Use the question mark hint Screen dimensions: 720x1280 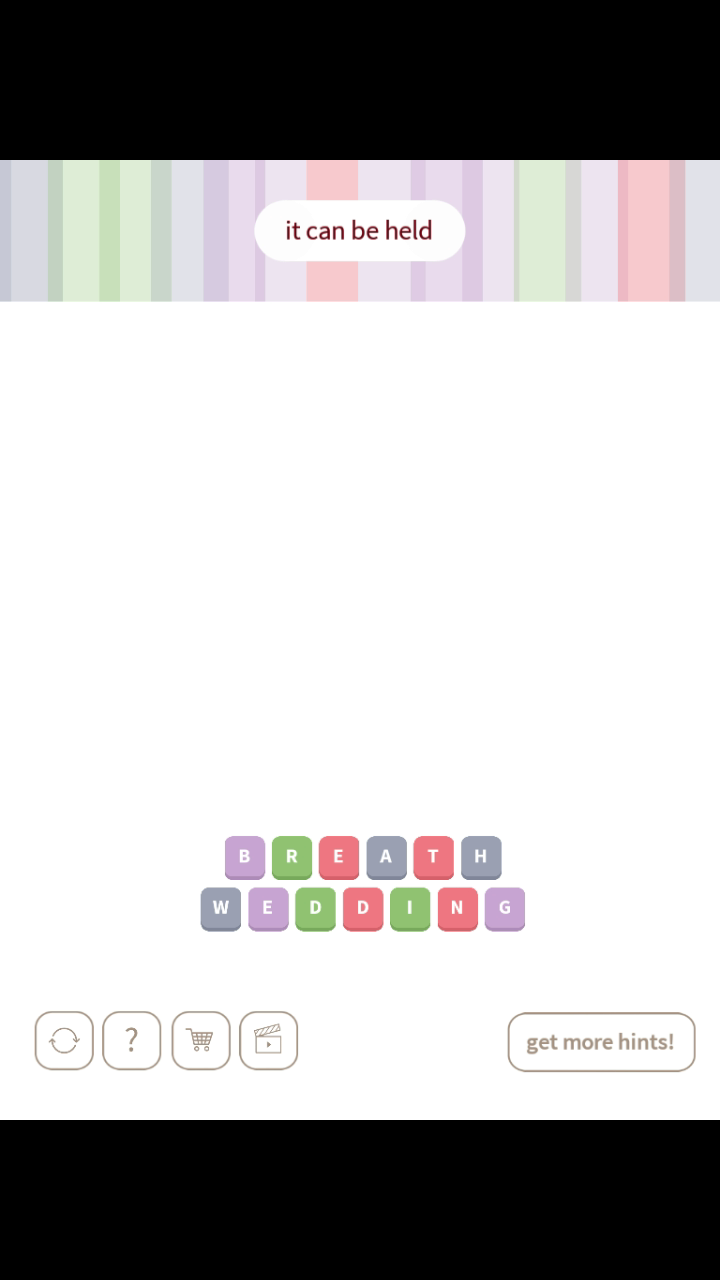click(131, 1041)
